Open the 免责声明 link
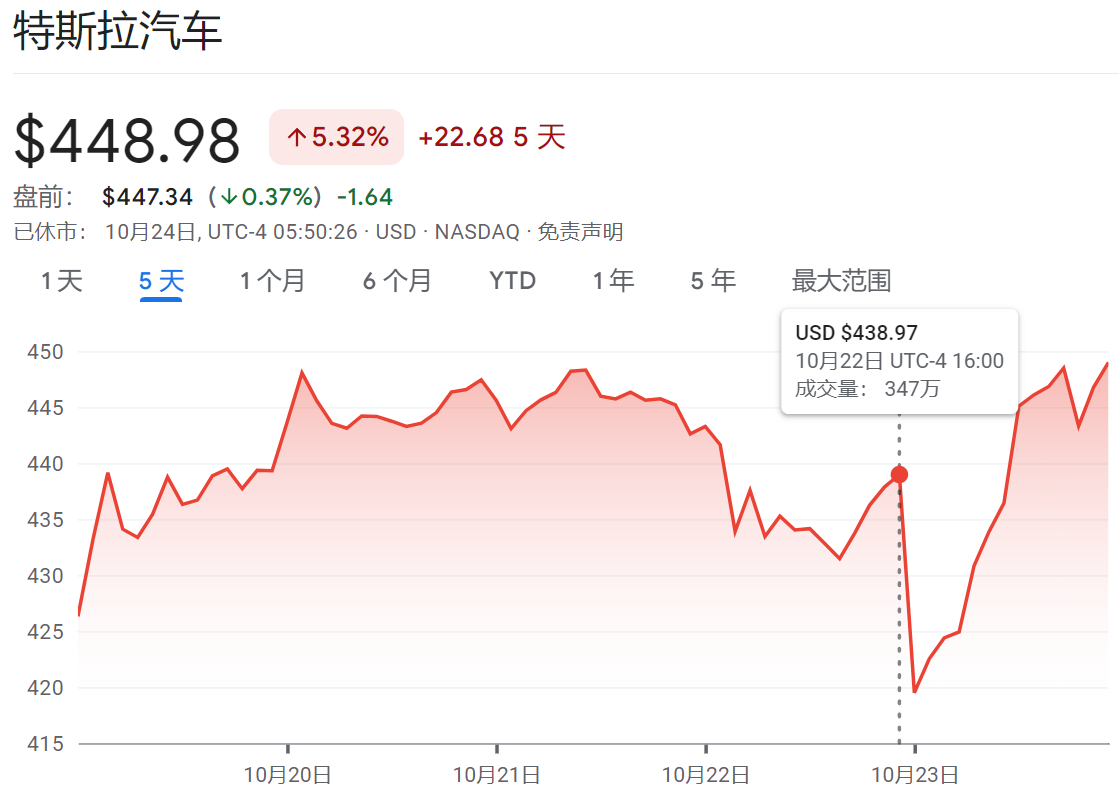 (580, 233)
